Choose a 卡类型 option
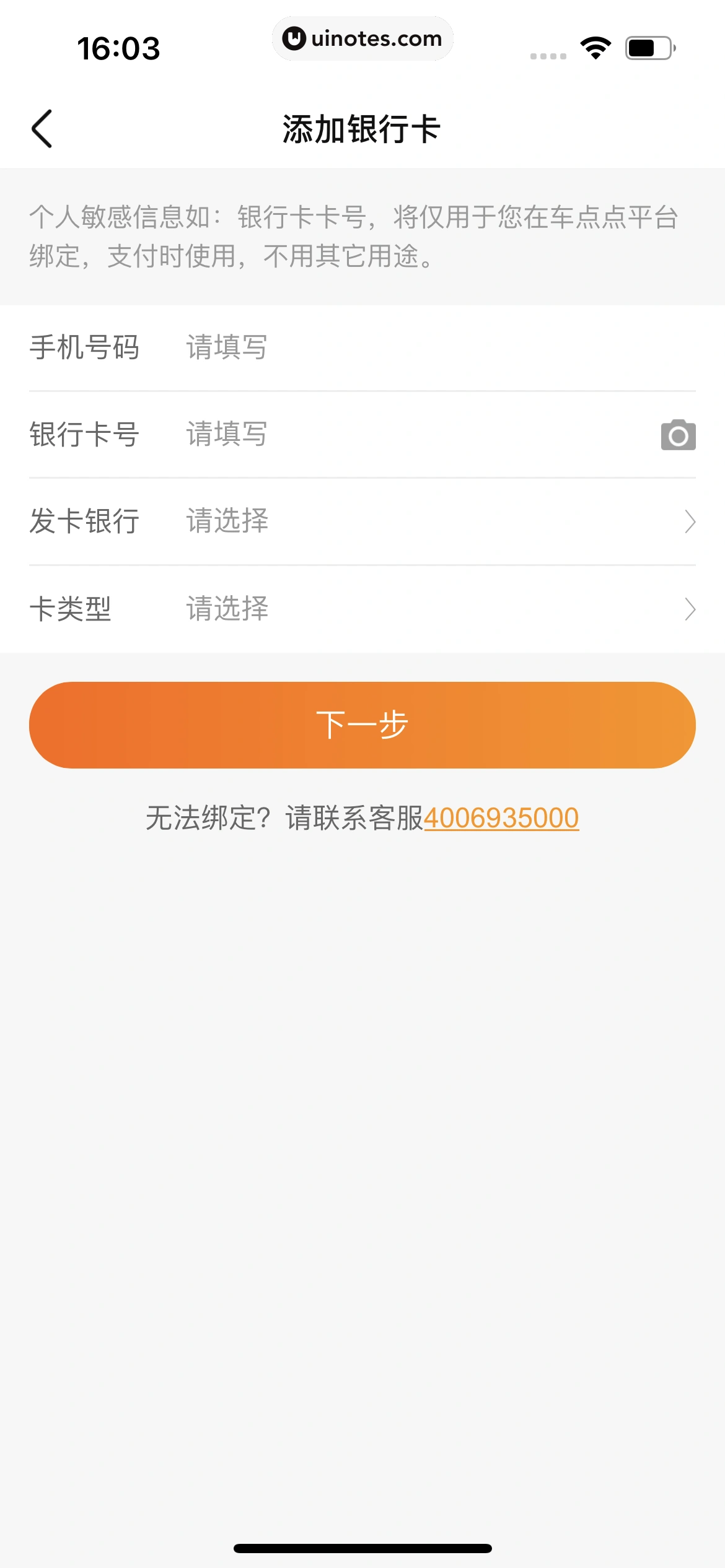The image size is (725, 1568). point(434,609)
